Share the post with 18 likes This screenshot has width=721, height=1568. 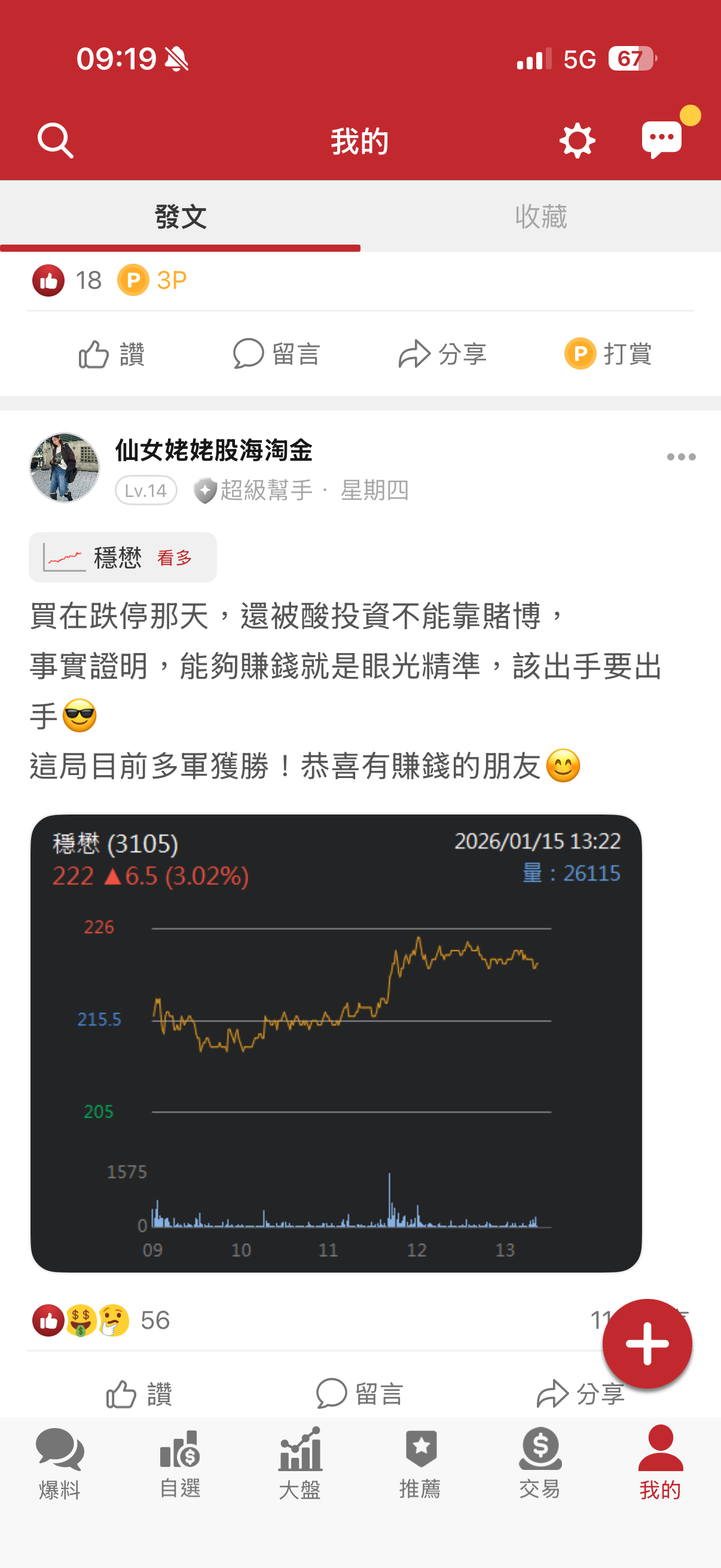click(x=442, y=354)
